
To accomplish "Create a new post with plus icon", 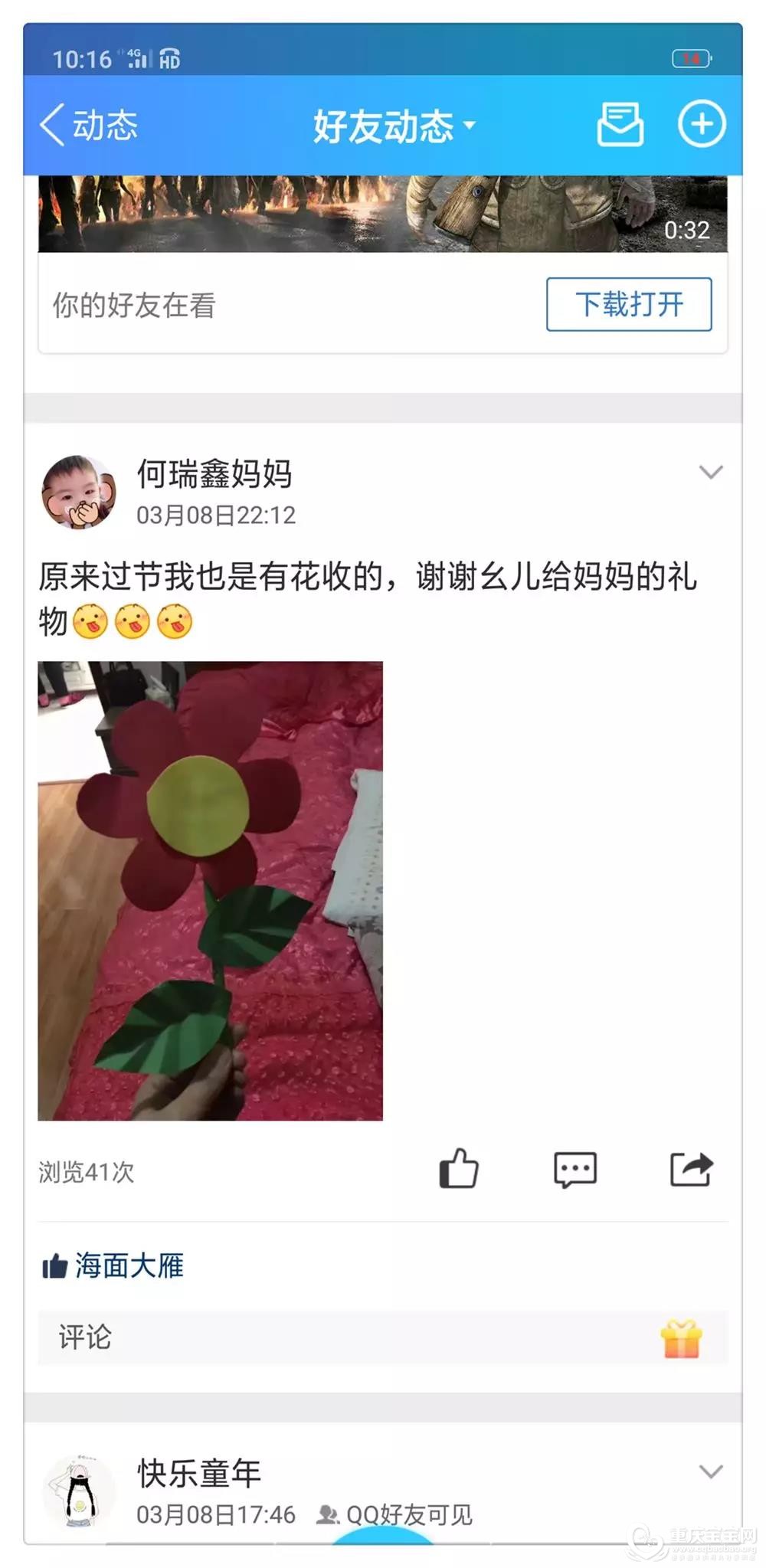I will (701, 124).
